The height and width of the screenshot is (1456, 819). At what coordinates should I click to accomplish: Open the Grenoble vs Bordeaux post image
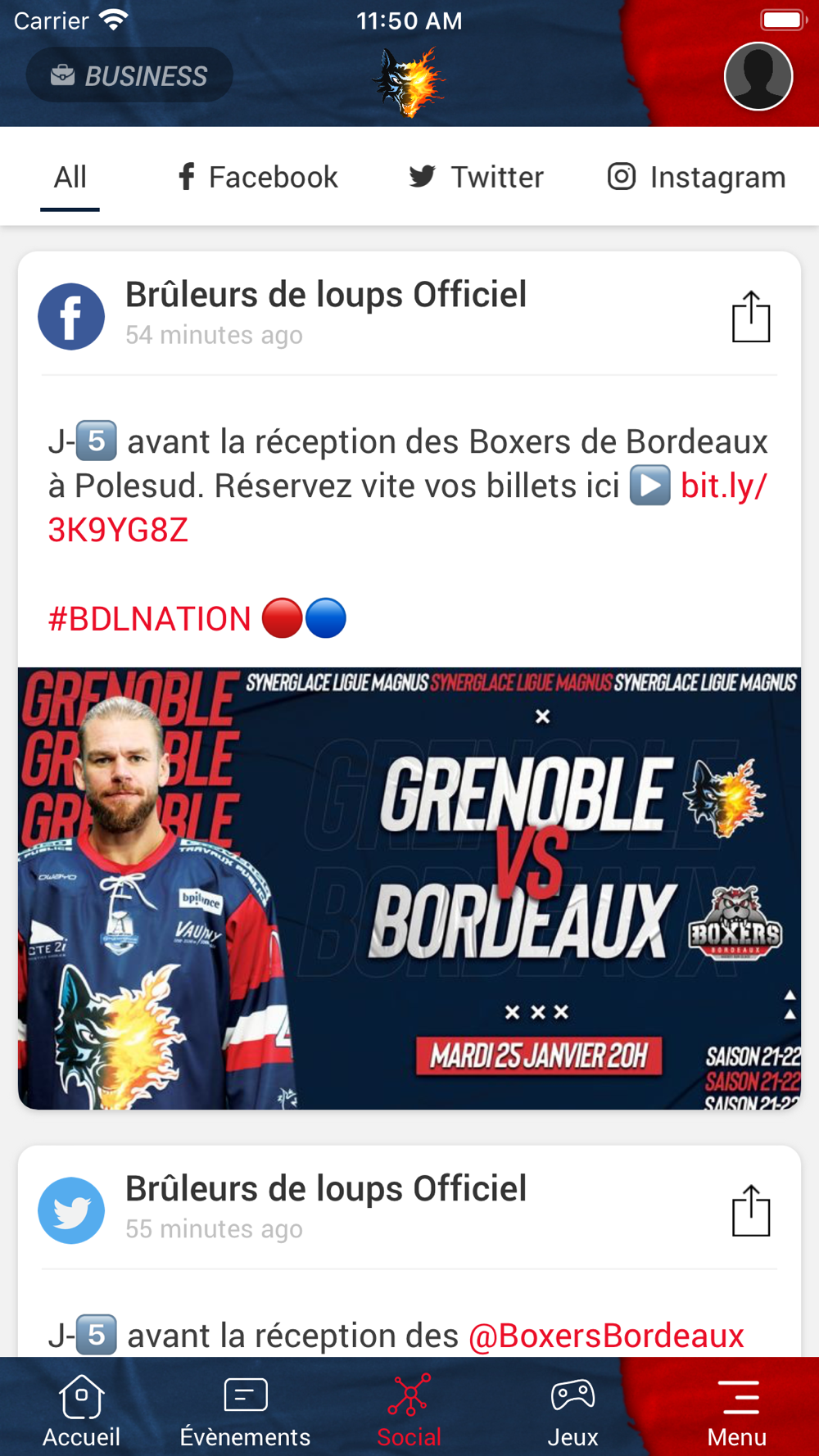[409, 889]
